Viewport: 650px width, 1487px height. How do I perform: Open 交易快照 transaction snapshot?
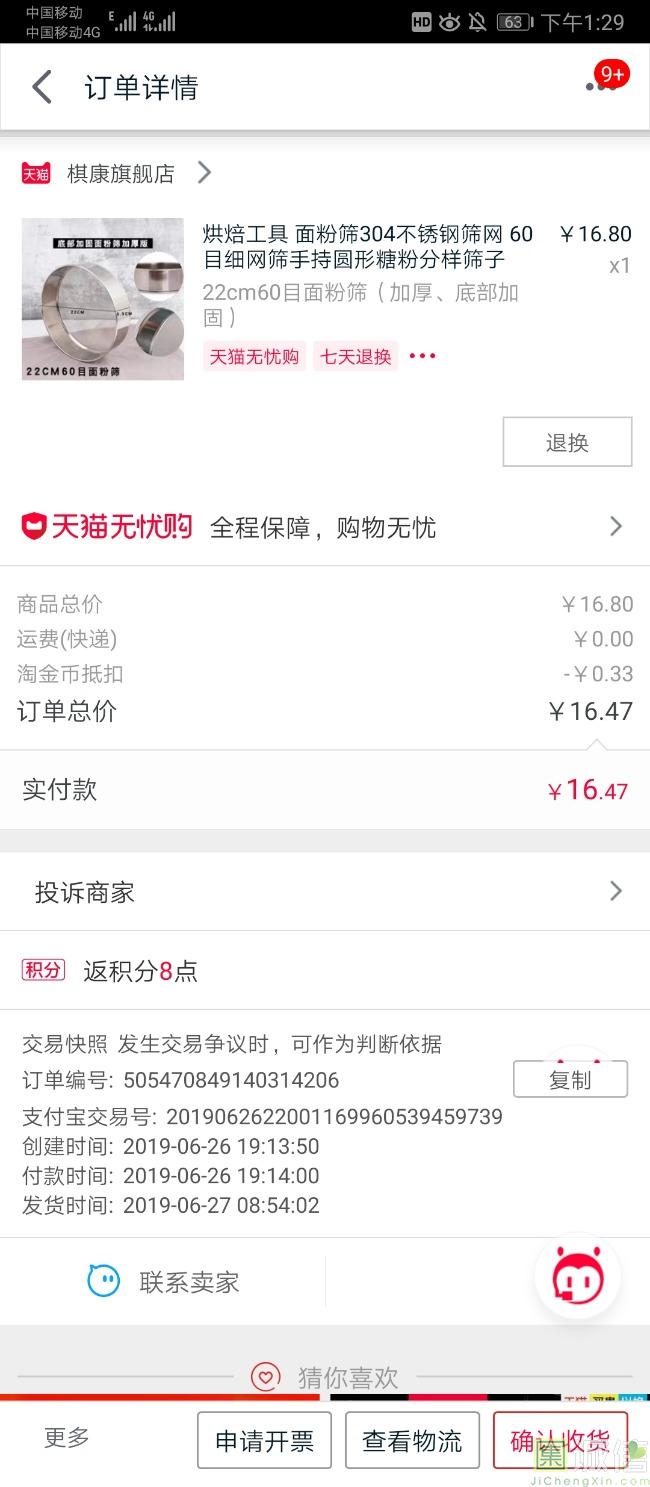point(65,1044)
